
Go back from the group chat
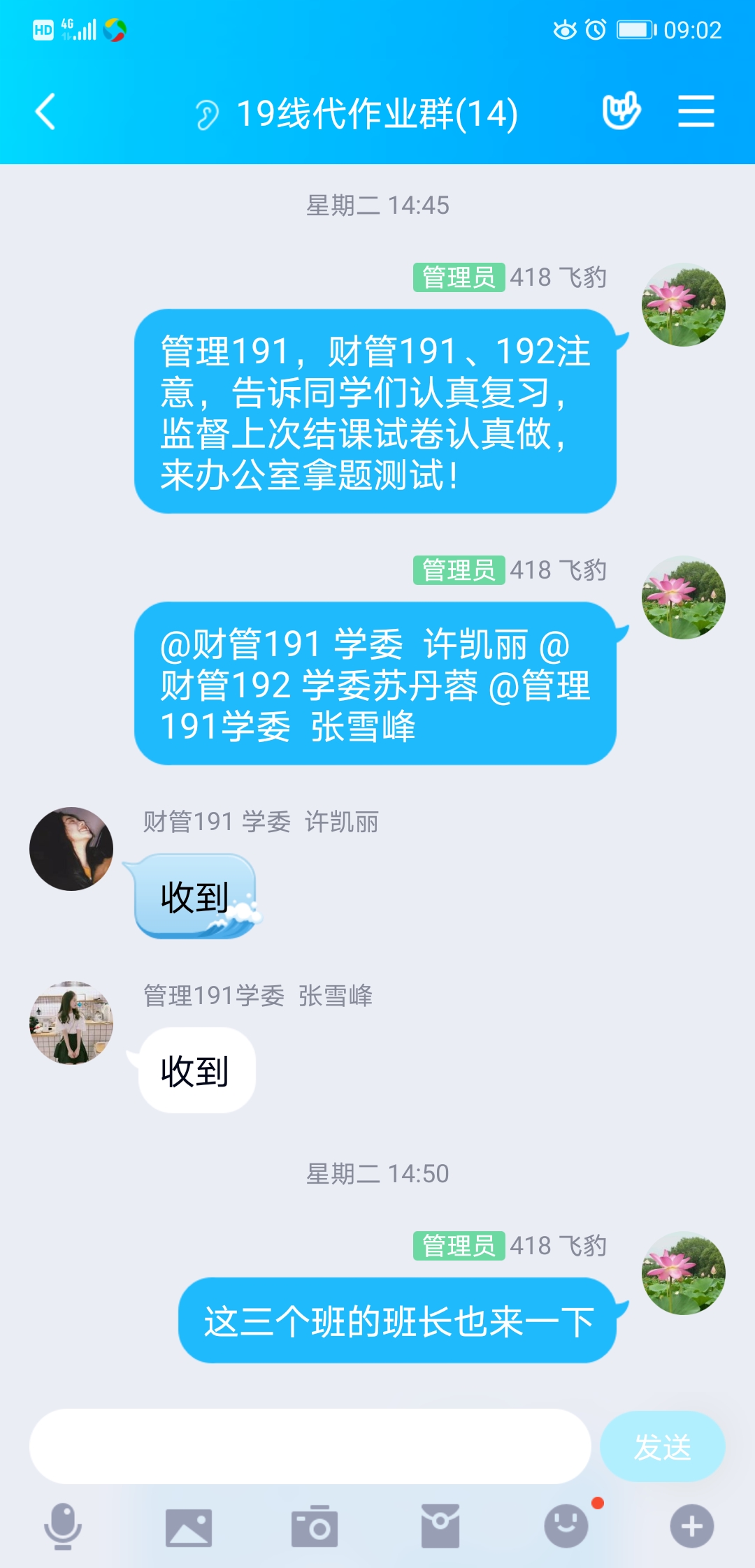[x=45, y=112]
